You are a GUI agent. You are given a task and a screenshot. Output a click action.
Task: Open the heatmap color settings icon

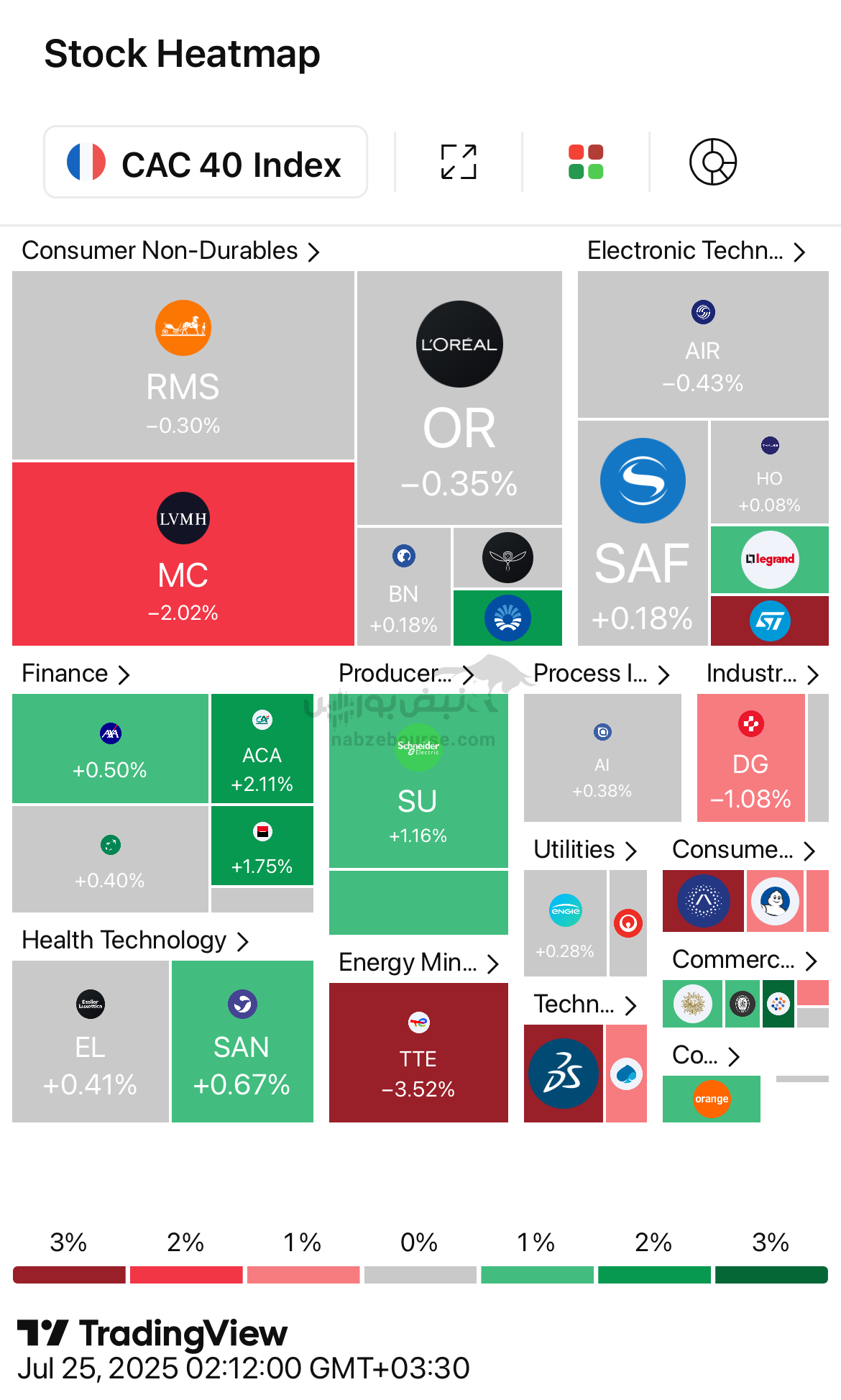[586, 162]
